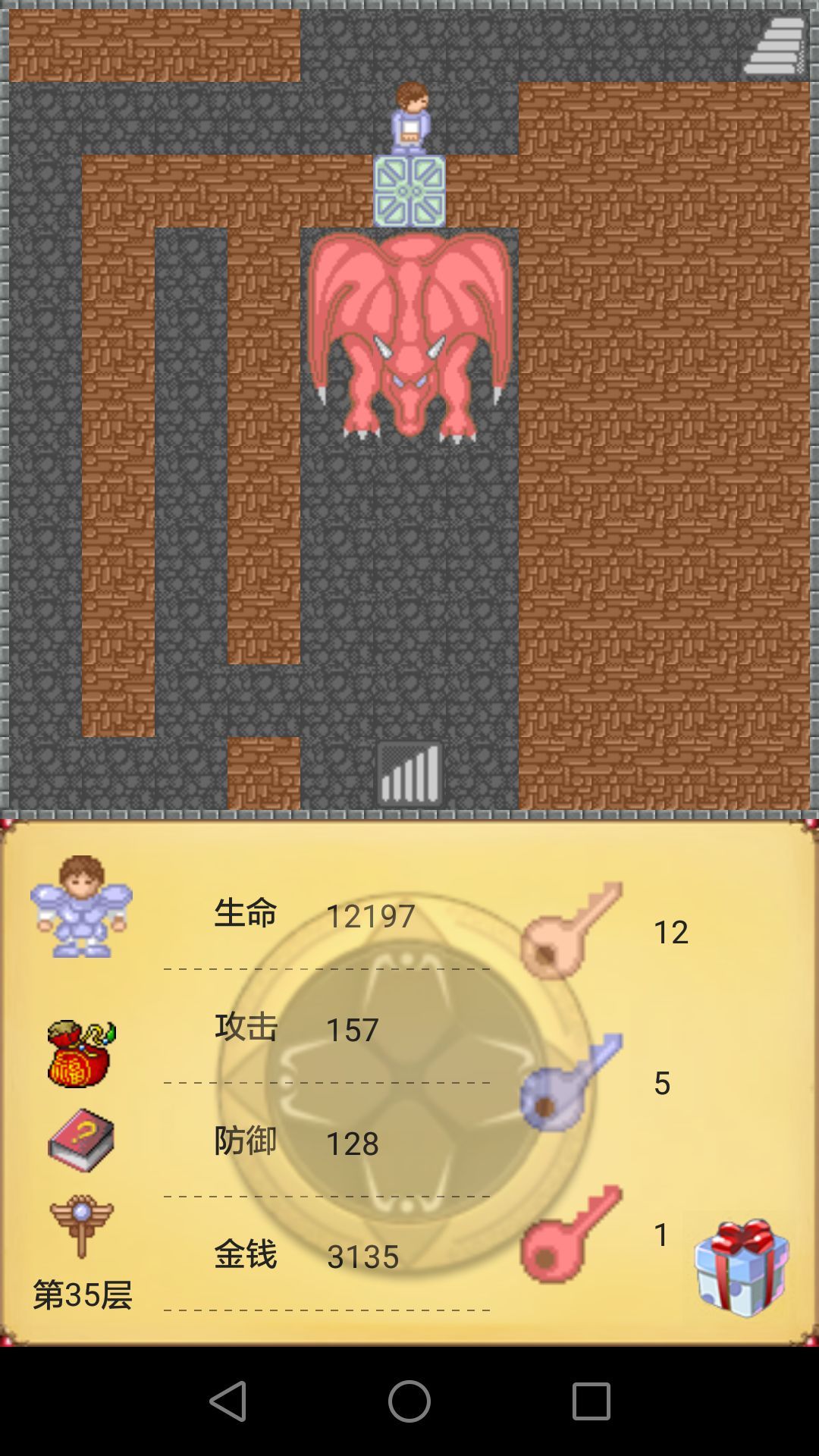
Task: Open the lucky bag shop icon
Action: click(x=81, y=1053)
